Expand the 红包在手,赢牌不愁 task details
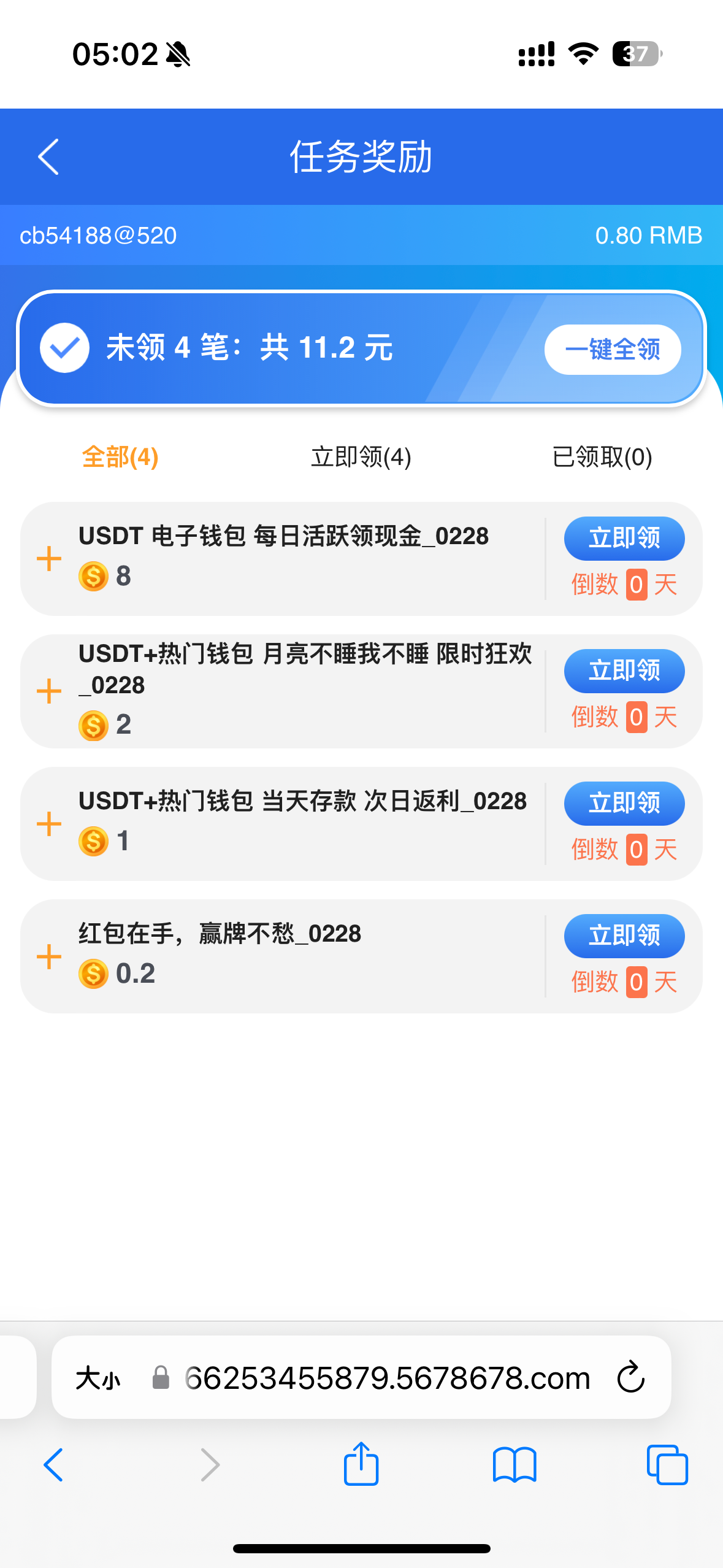The height and width of the screenshot is (1568, 723). tap(49, 956)
